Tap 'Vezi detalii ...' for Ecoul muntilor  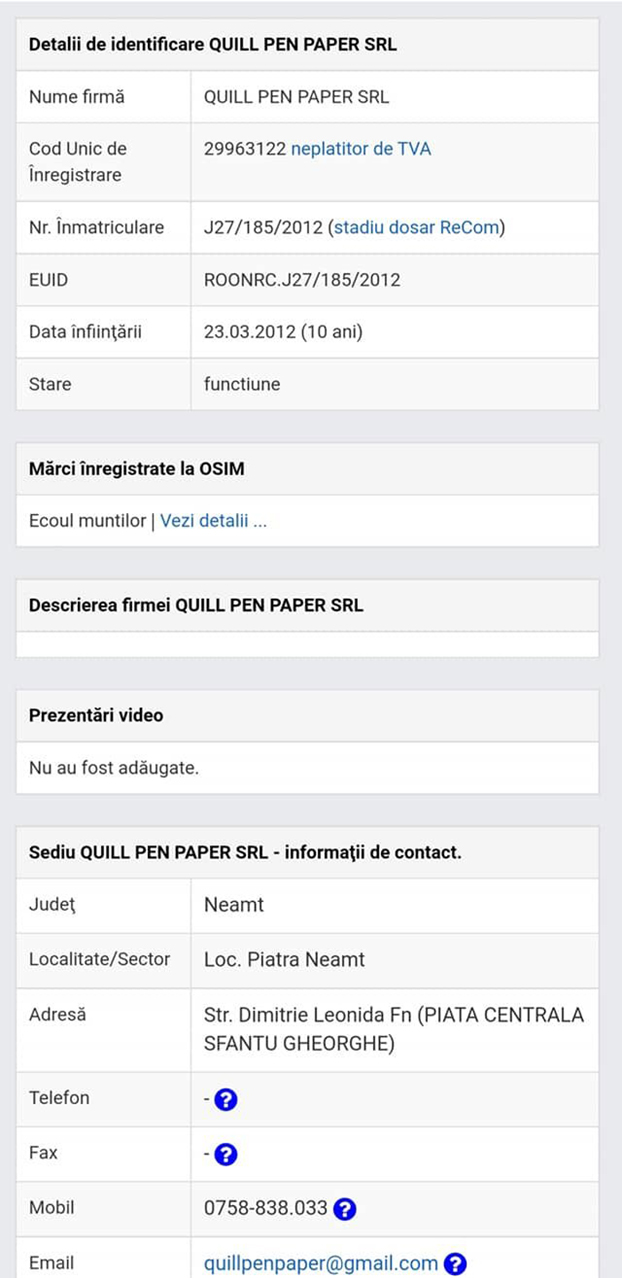click(213, 521)
